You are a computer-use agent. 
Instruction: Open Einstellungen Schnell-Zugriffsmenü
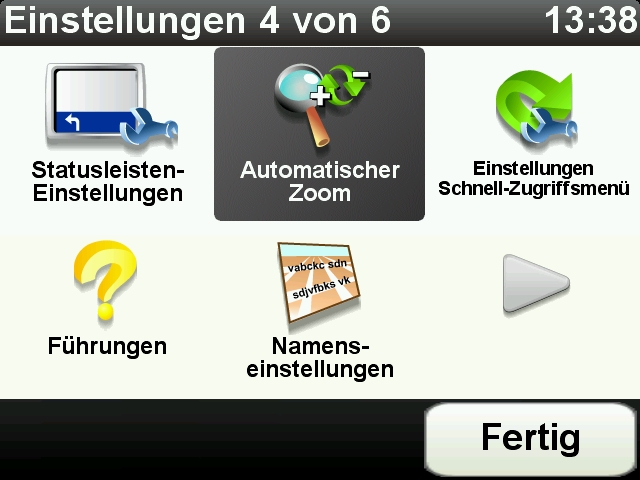coord(533,132)
